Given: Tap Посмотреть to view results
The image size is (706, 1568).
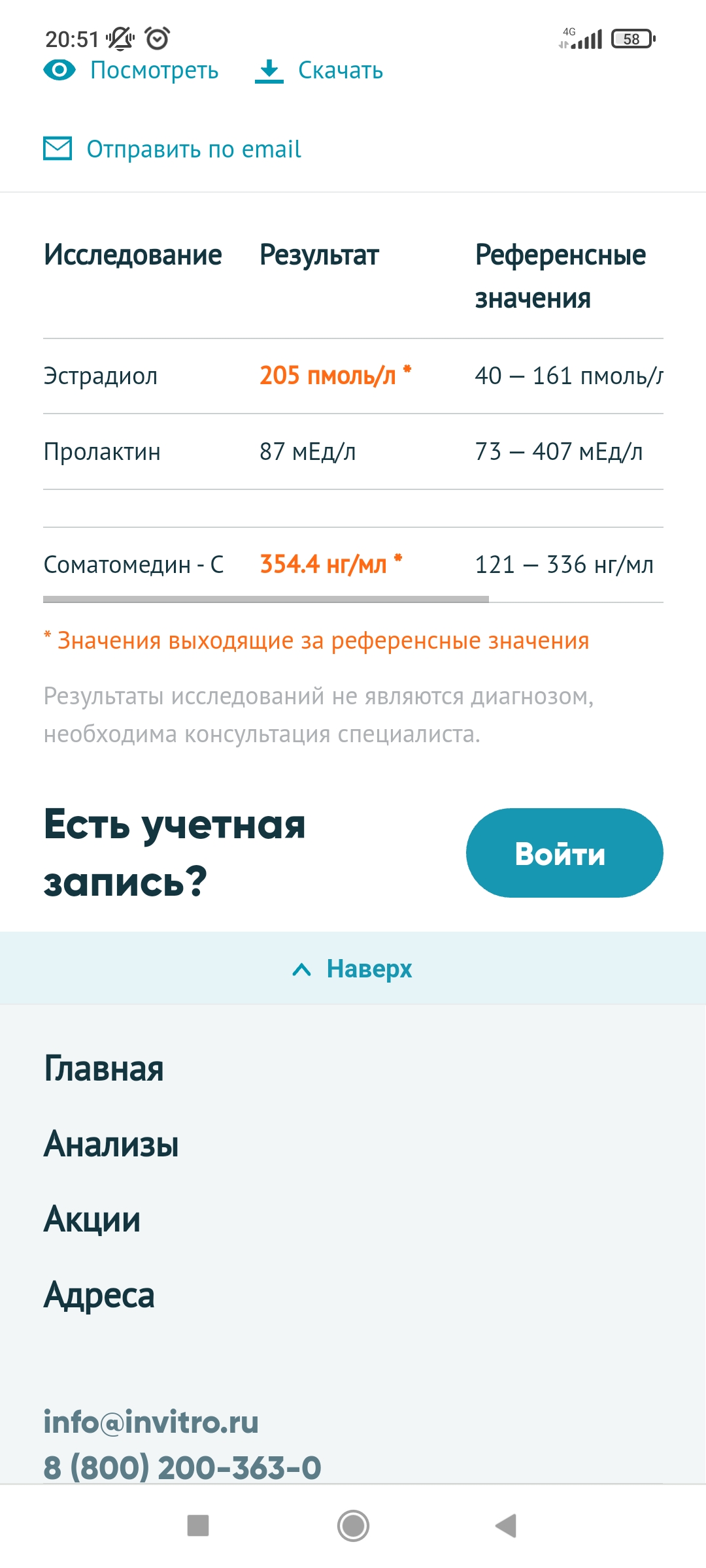Looking at the screenshot, I should point(131,71).
